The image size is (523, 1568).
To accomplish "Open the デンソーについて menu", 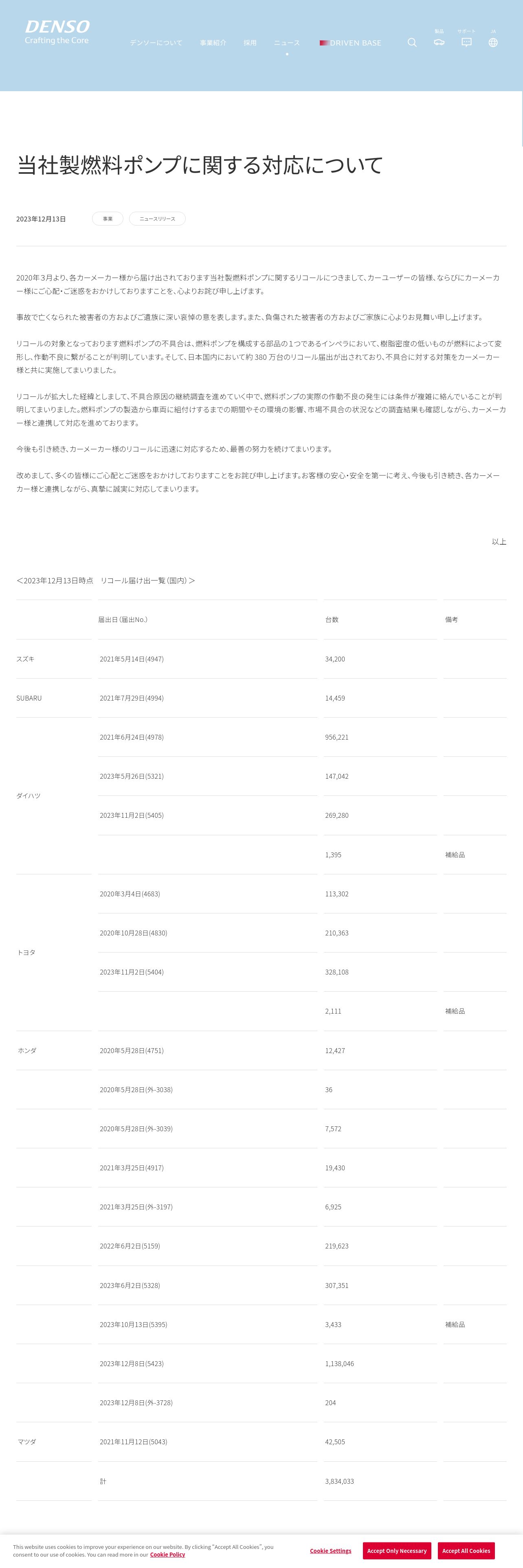I will (156, 43).
